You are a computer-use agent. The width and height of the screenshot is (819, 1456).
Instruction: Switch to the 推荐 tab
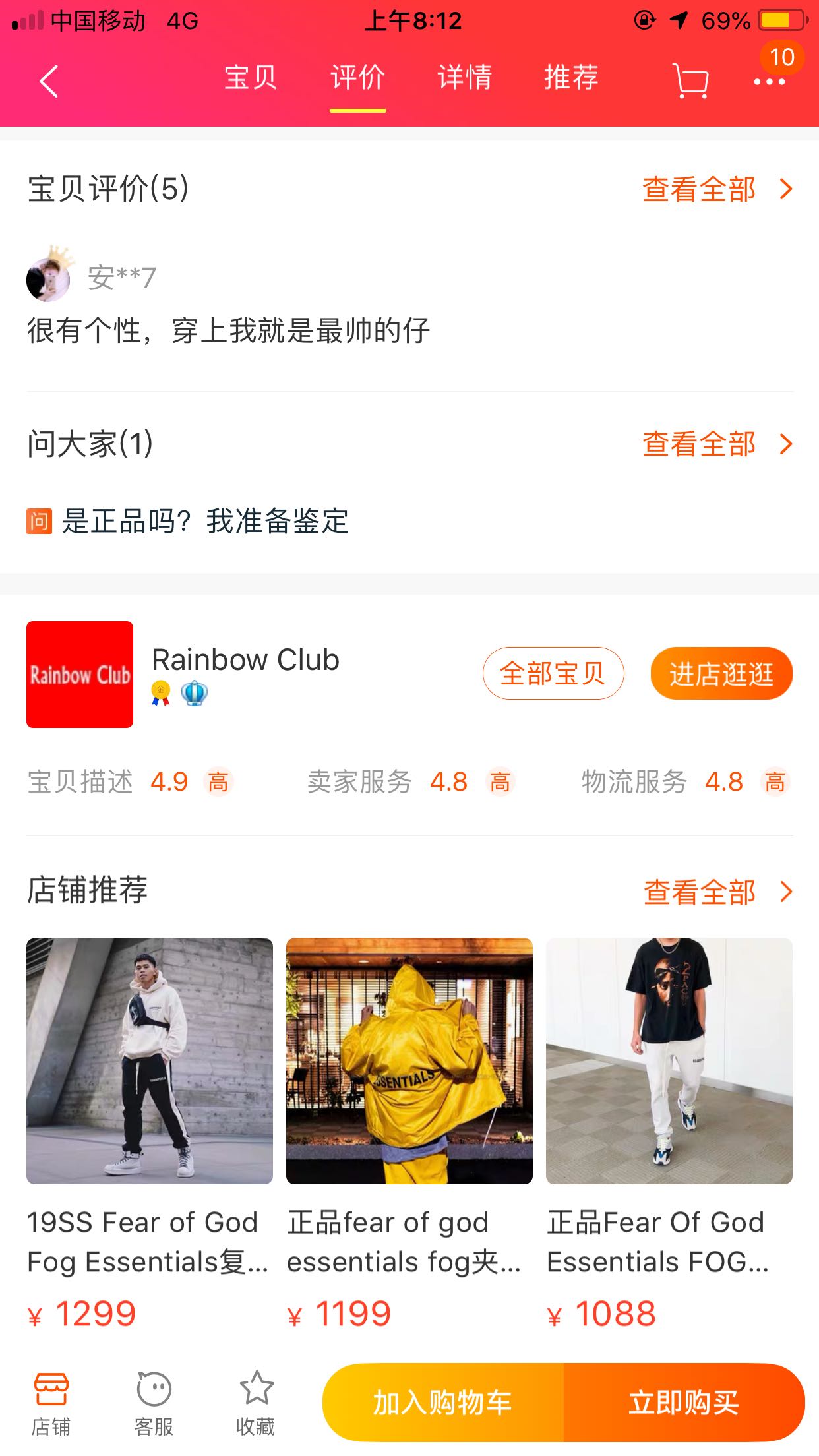[571, 78]
